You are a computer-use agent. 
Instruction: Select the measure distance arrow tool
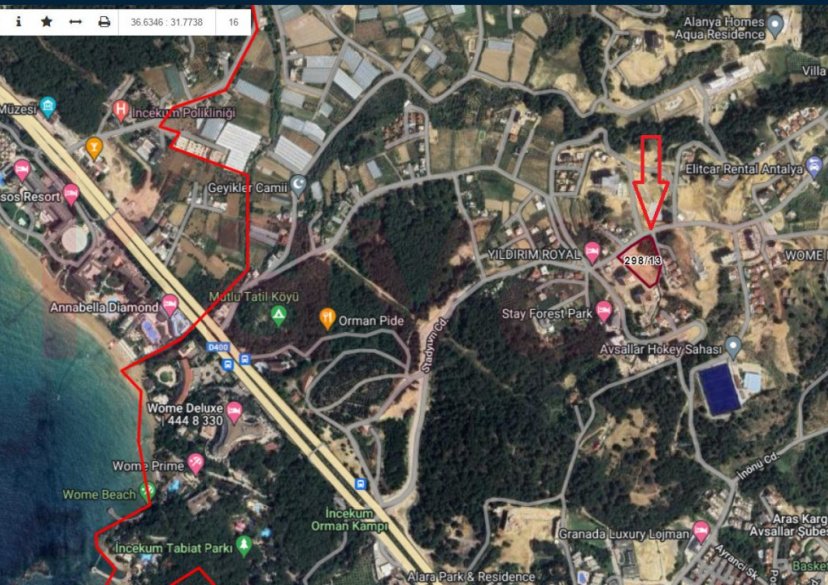(75, 20)
